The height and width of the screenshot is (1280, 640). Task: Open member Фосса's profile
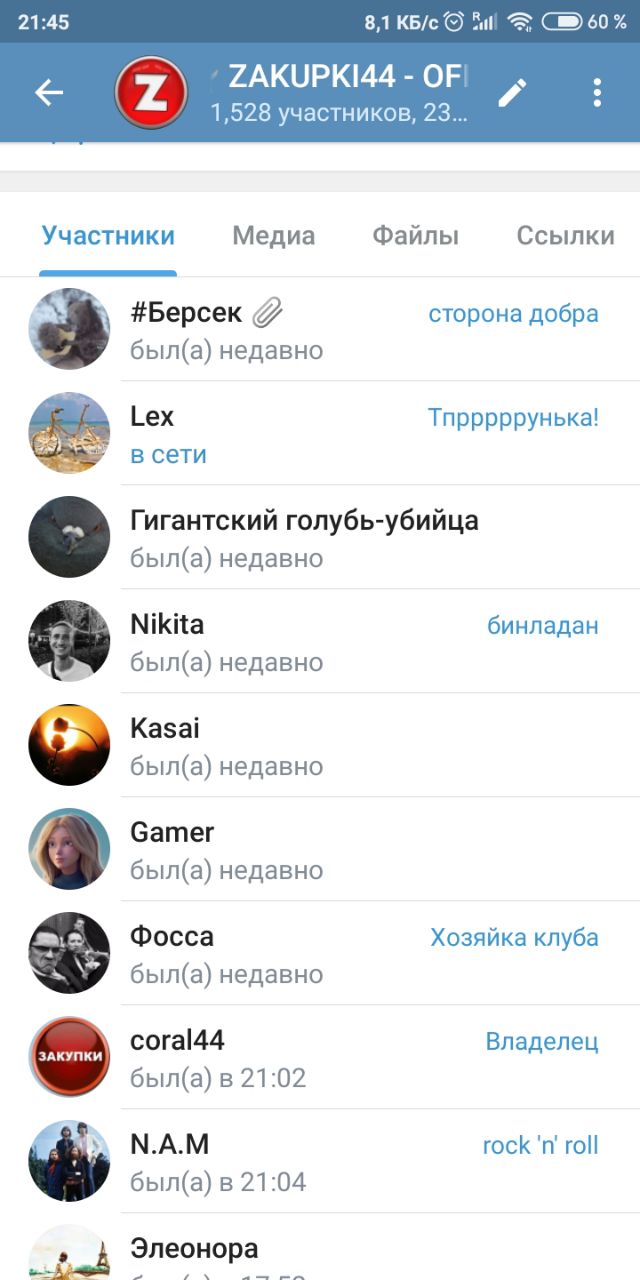point(320,953)
